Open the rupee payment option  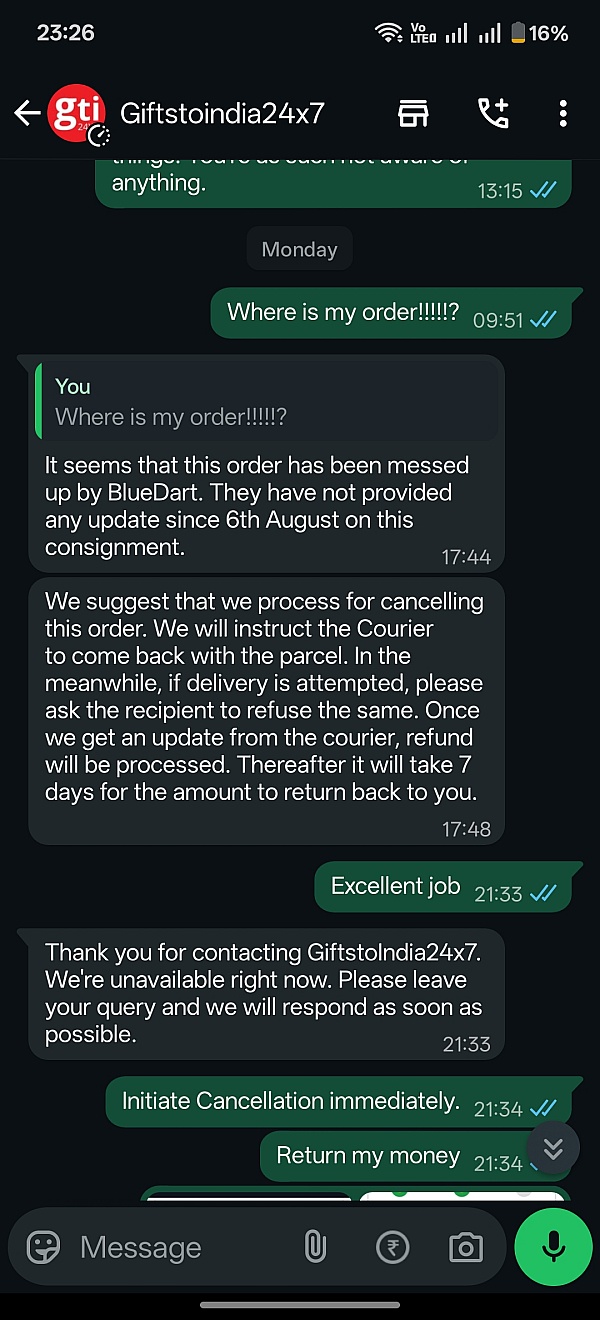coord(393,1247)
